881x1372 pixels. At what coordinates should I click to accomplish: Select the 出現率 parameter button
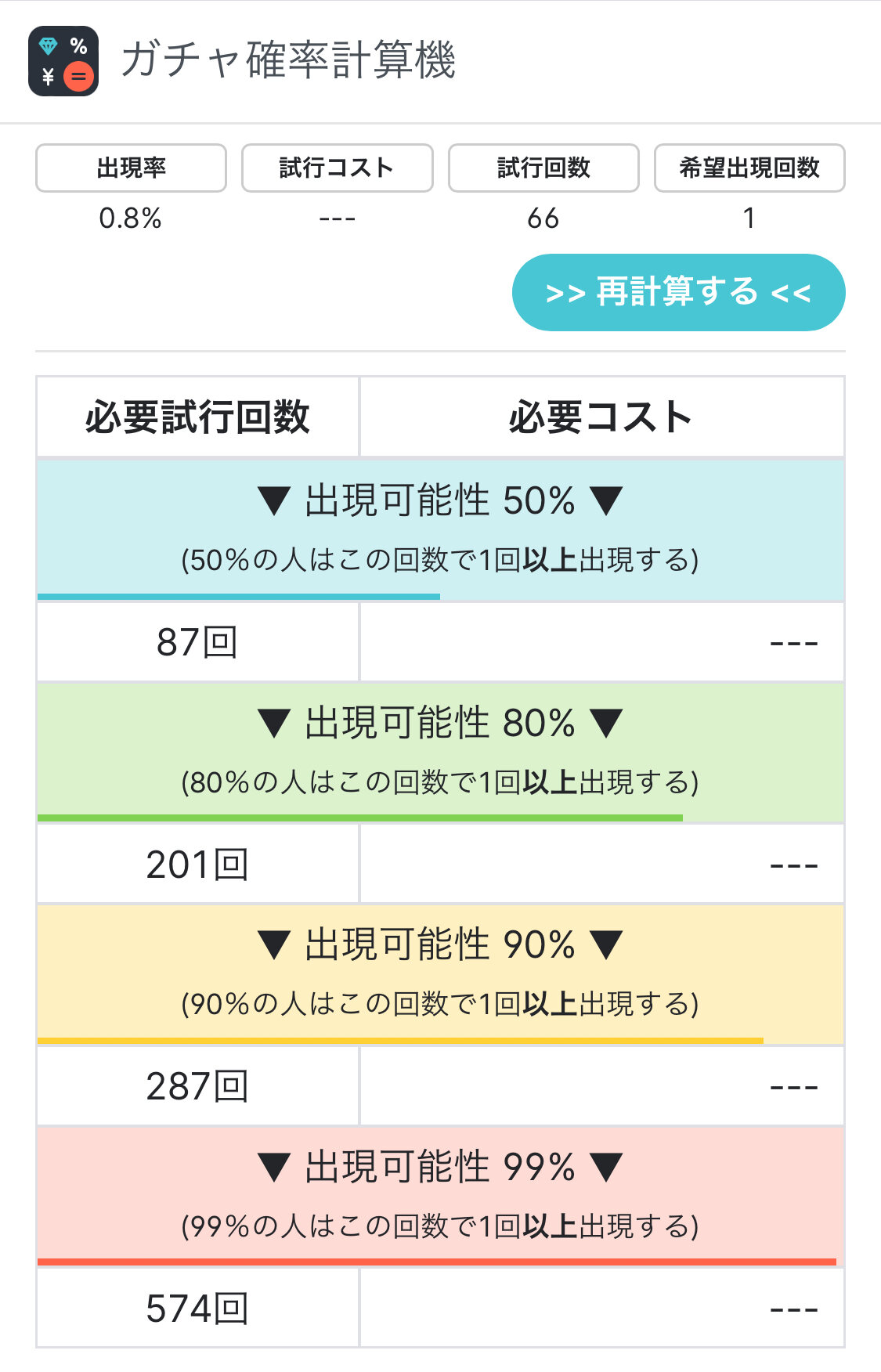[131, 168]
